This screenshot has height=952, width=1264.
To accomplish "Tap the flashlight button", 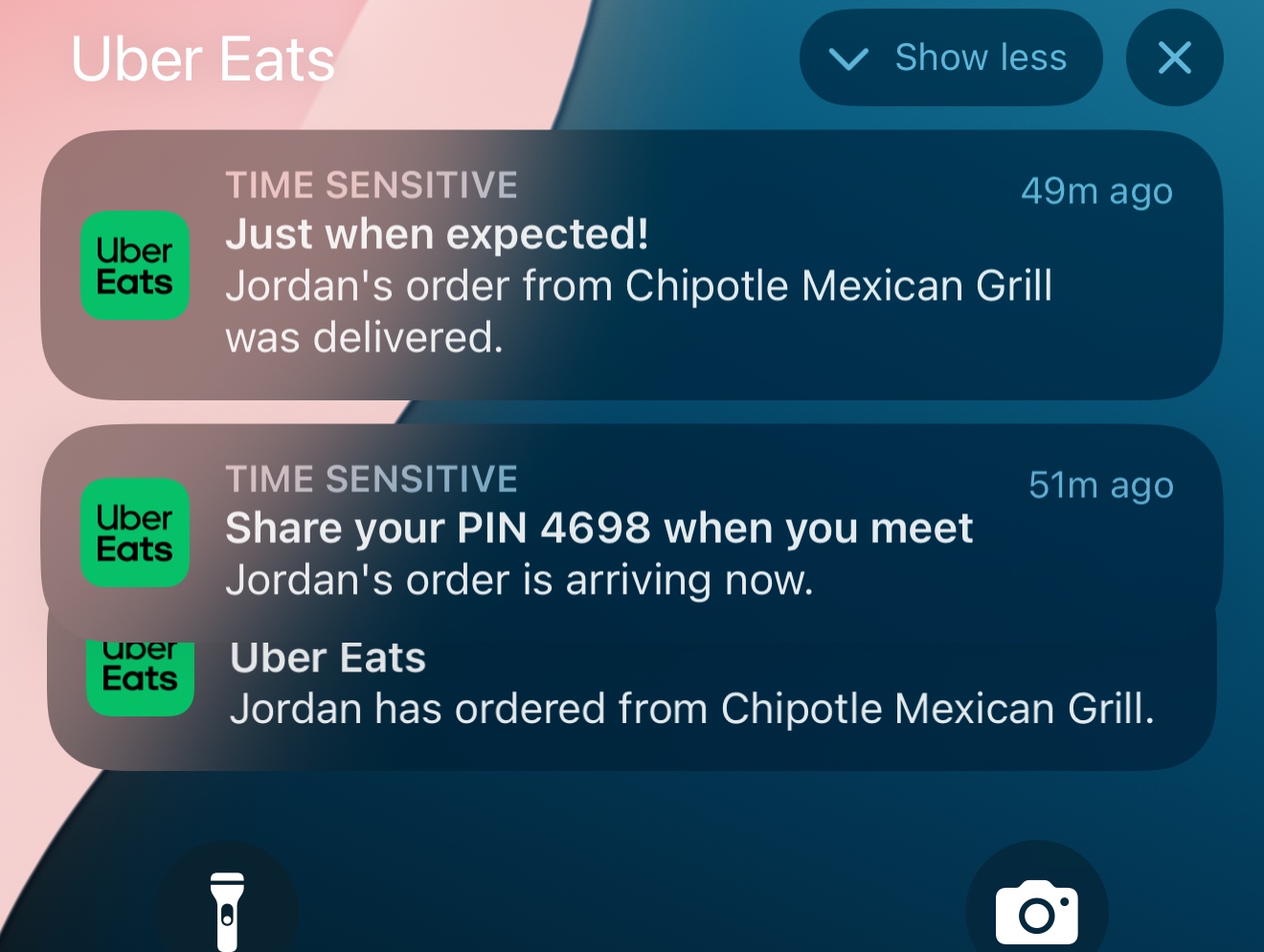I will coord(227,905).
